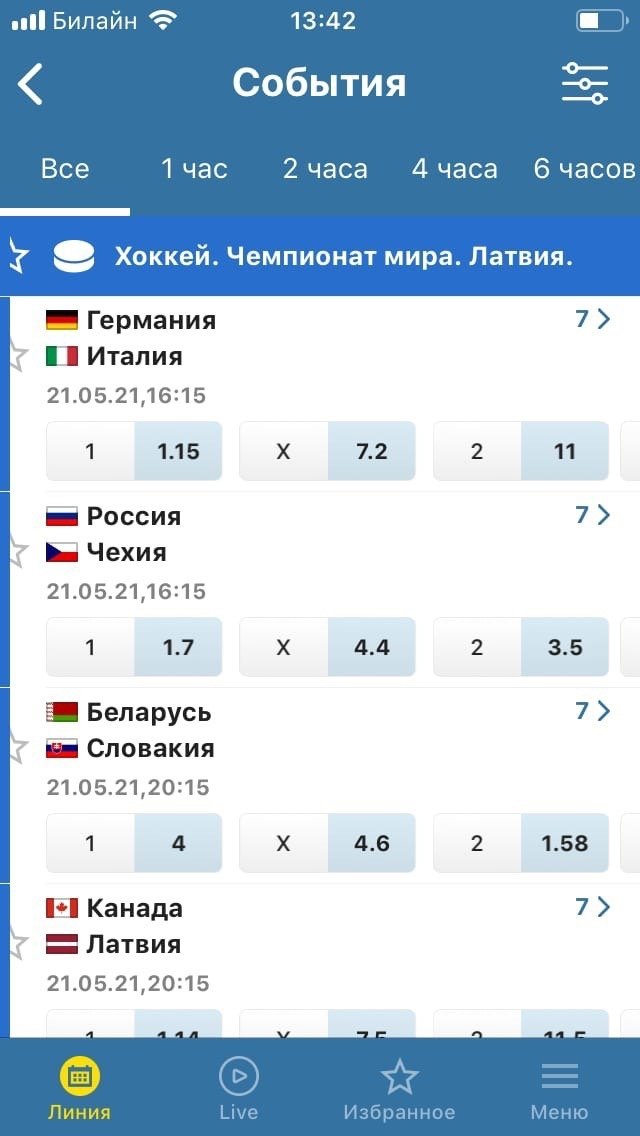
Task: Go back using the top-left arrow
Action: click(x=32, y=84)
